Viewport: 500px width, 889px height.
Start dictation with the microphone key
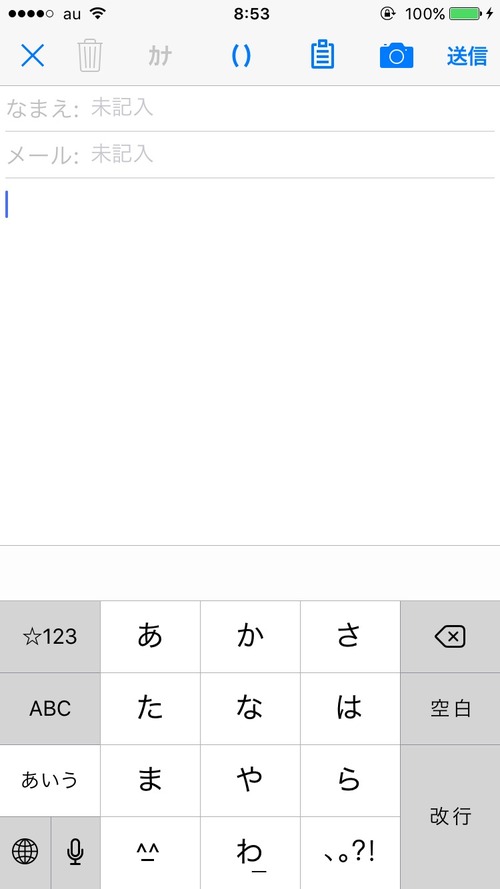(x=75, y=852)
